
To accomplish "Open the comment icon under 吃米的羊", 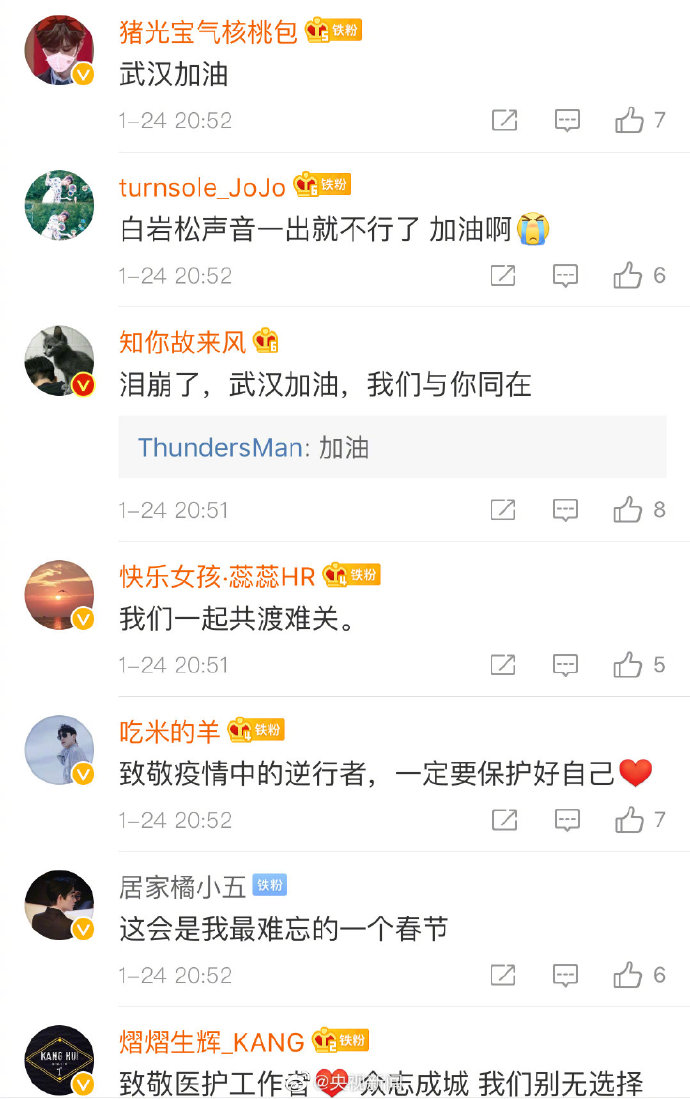I will (x=566, y=821).
